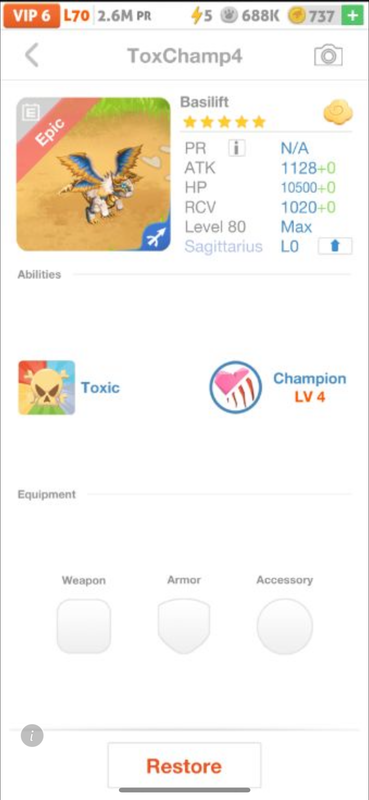369x800 pixels.
Task: Open the Basilift Epic monster portrait
Action: tap(93, 174)
